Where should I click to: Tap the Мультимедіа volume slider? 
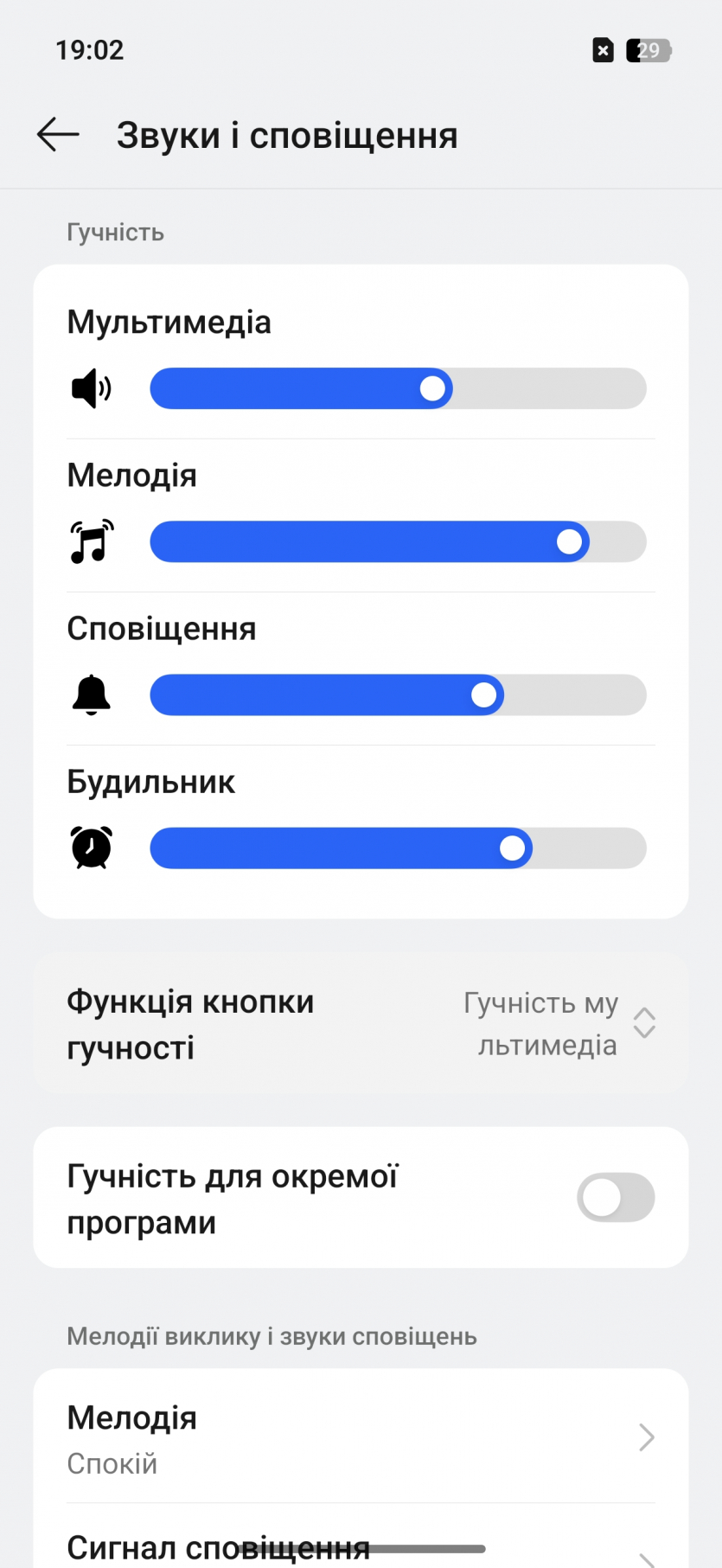pos(398,388)
